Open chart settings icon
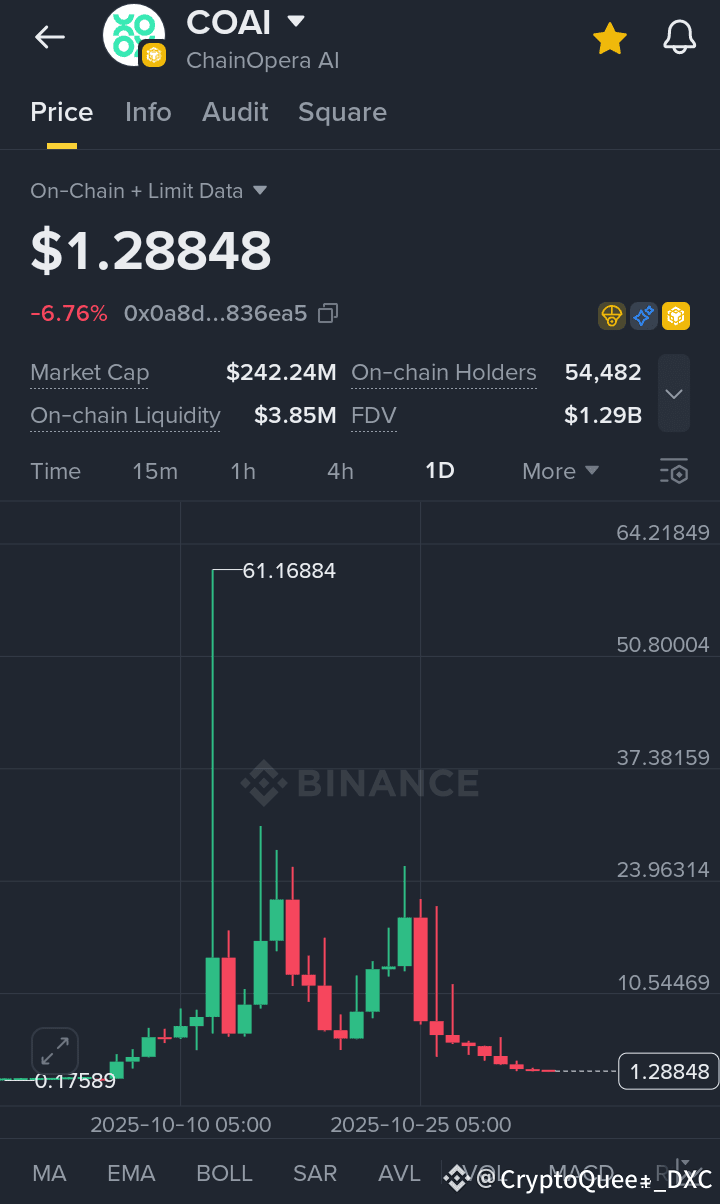The image size is (720, 1204). 674,471
